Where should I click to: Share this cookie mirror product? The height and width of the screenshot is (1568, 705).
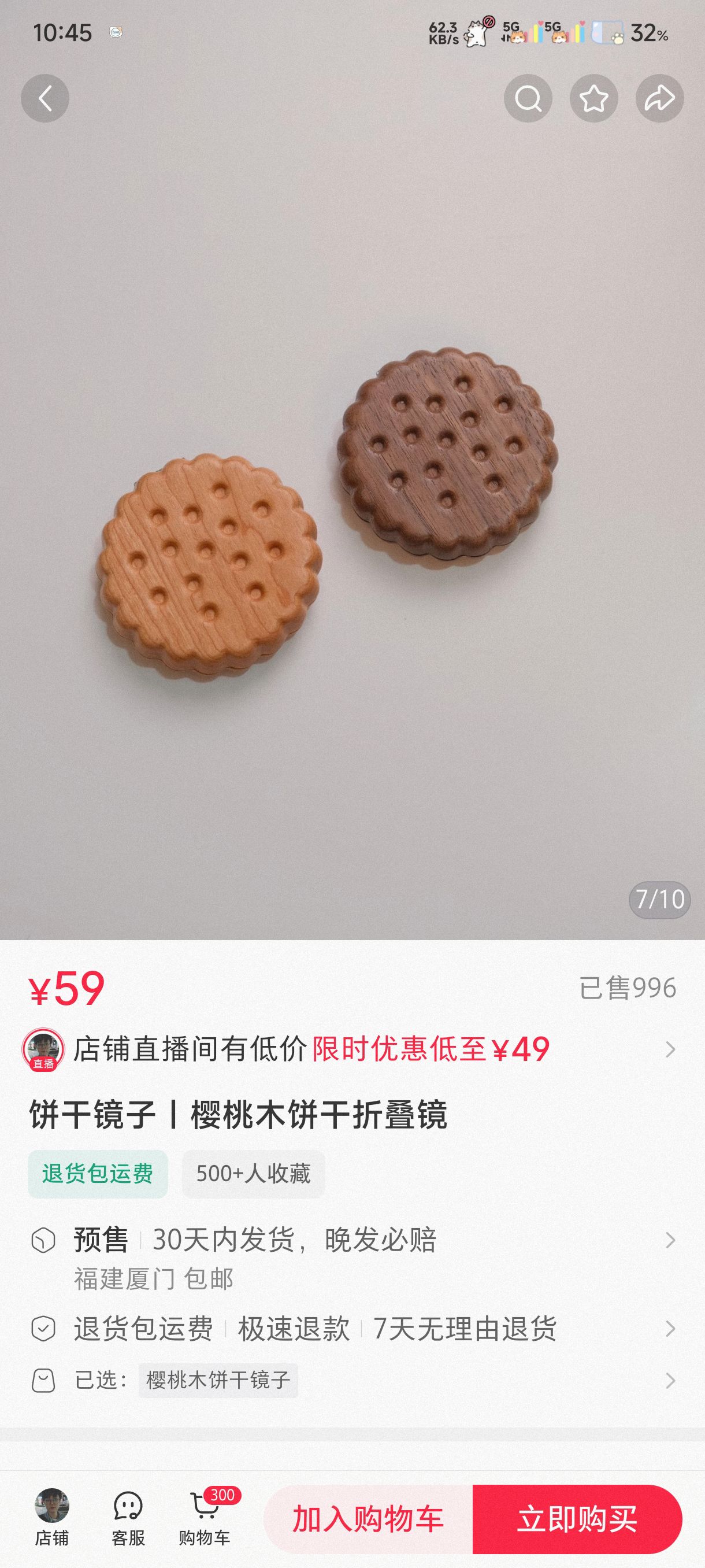(659, 99)
